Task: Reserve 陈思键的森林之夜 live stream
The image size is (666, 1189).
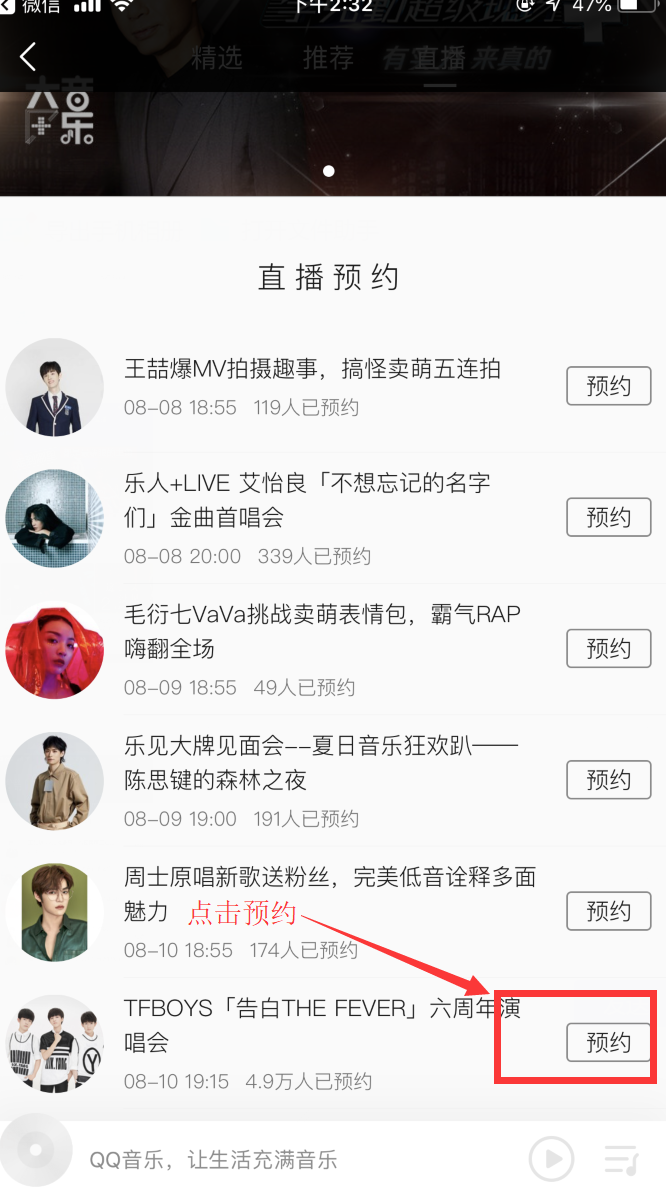Action: pos(608,780)
